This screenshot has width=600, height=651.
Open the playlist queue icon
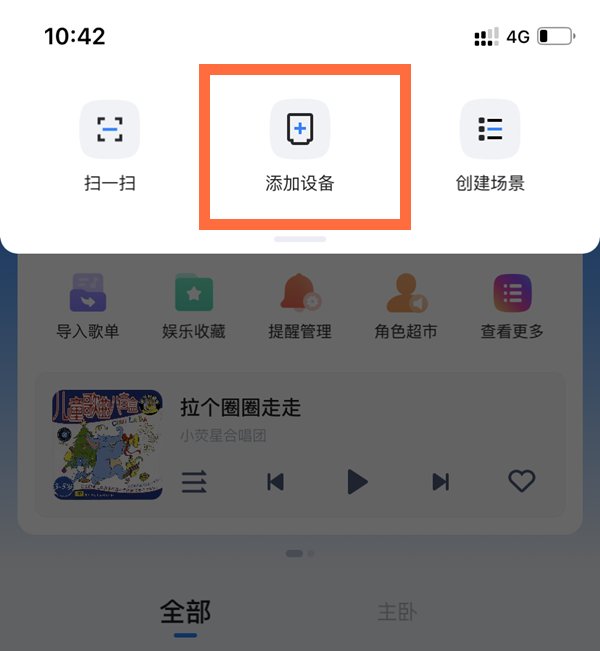194,482
